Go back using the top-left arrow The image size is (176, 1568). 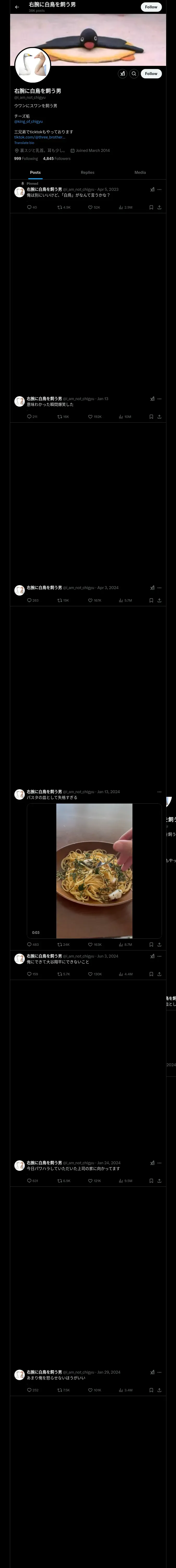coord(17,7)
